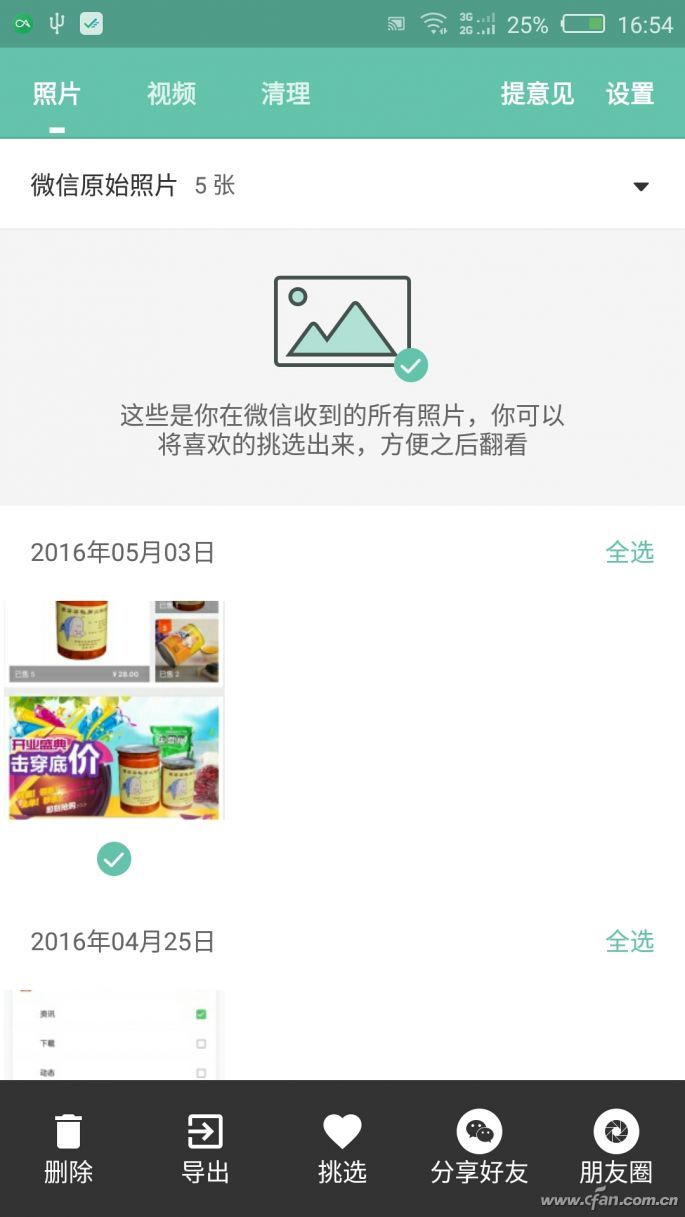Image resolution: width=685 pixels, height=1217 pixels.
Task: Switch to the 照片 tab
Action: coord(56,94)
